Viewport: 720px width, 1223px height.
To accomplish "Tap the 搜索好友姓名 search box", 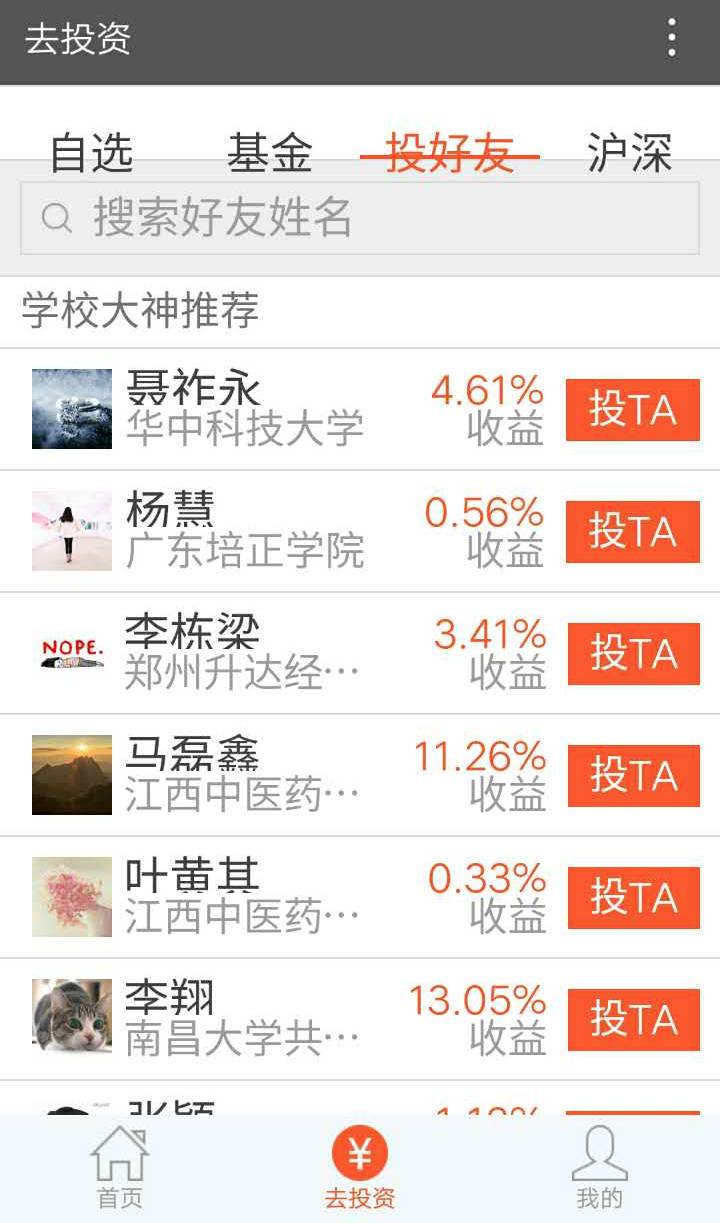I will pyautogui.click(x=360, y=217).
